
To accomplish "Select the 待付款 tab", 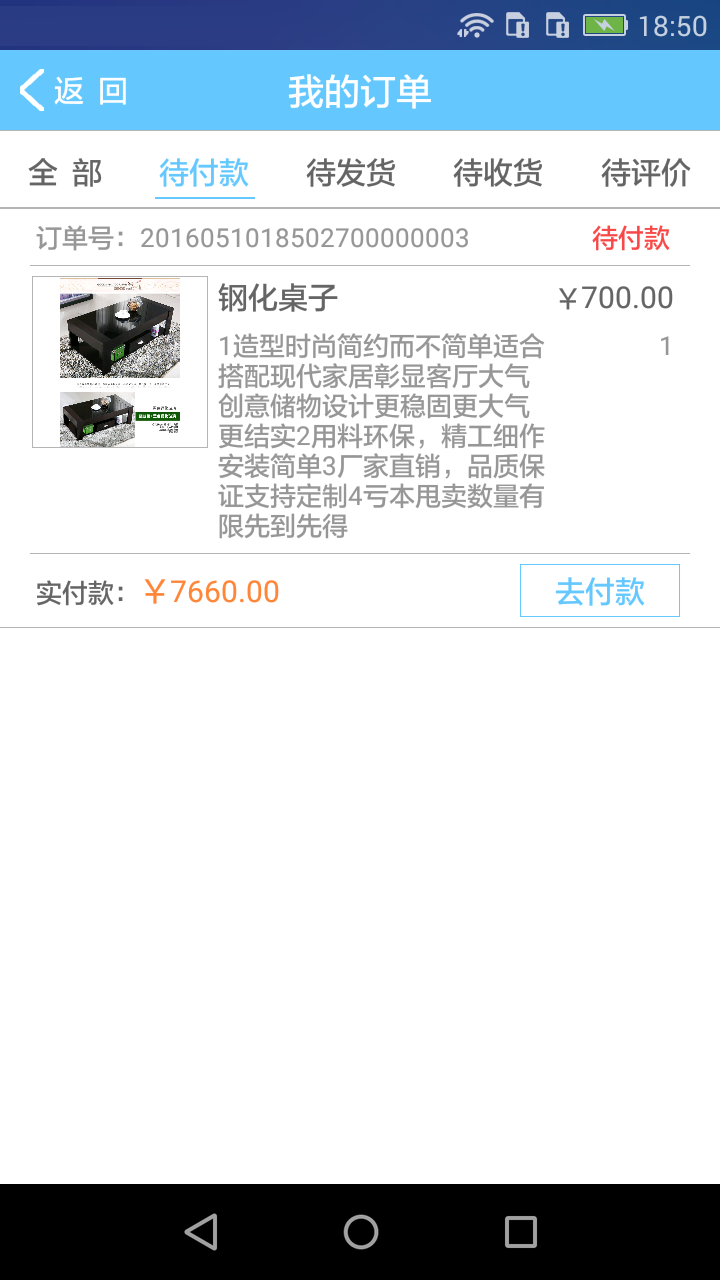I will tap(204, 173).
